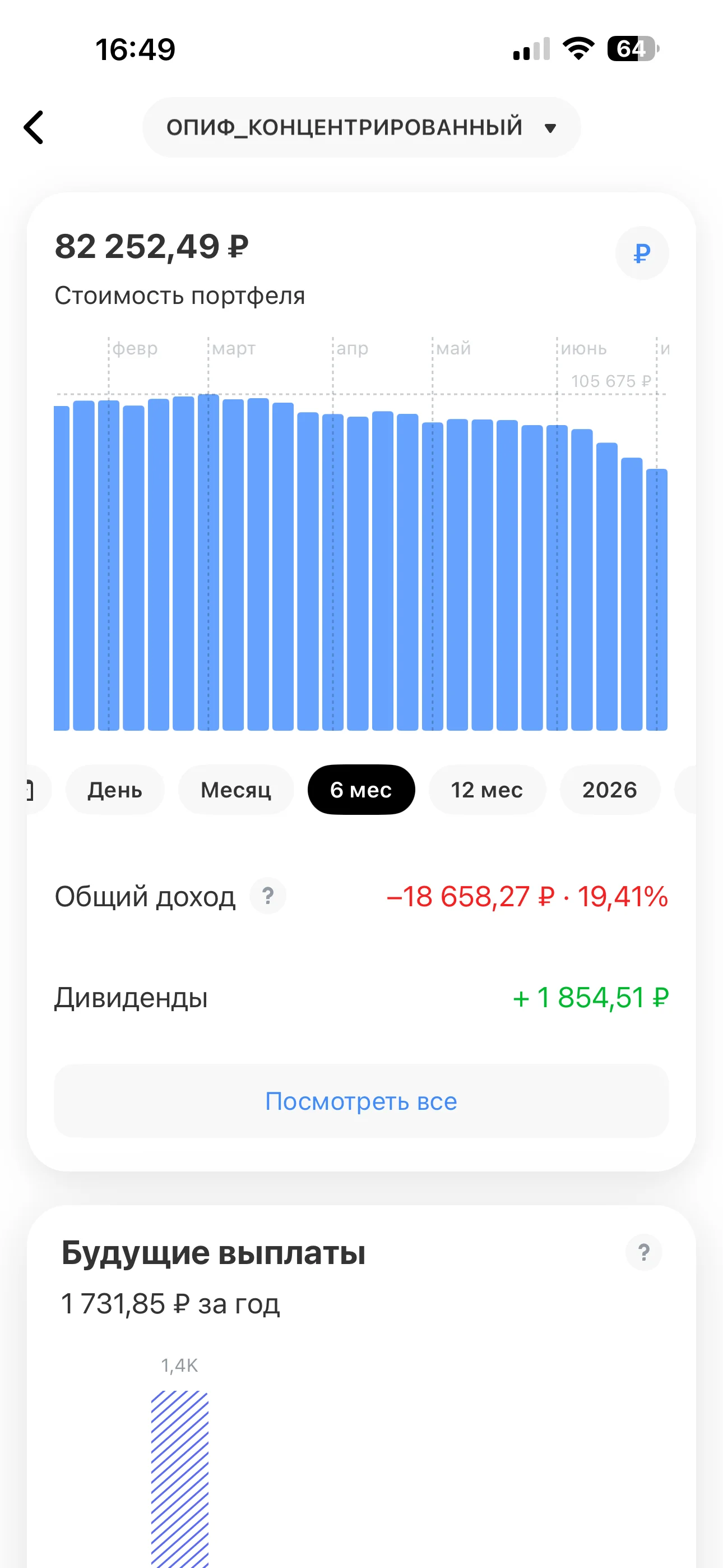Image resolution: width=723 pixels, height=1568 pixels.
Task: Open the ОПИФ_КОНЦЕНТРИРОВАННЫЙ portfolio dropdown
Action: coord(361,127)
